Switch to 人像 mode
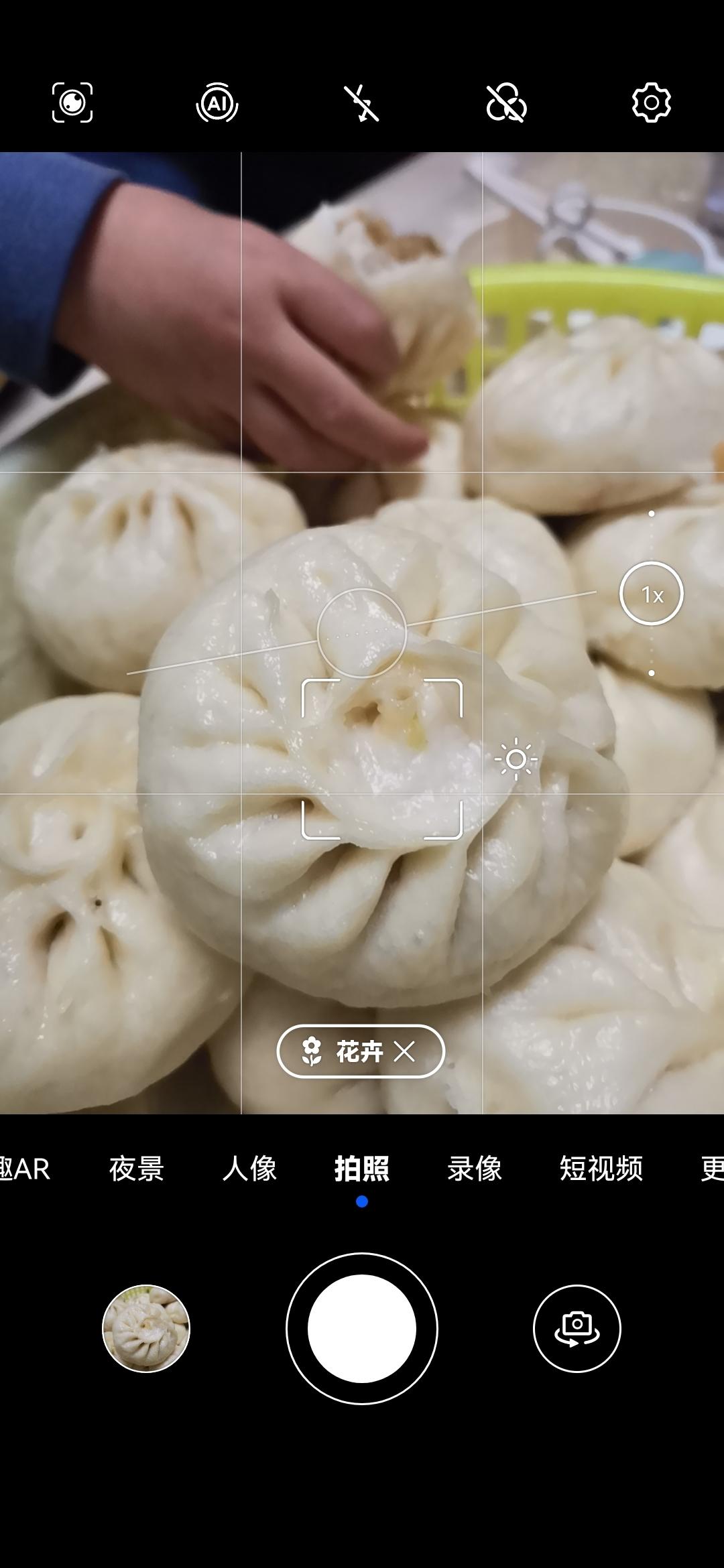 [x=249, y=1169]
